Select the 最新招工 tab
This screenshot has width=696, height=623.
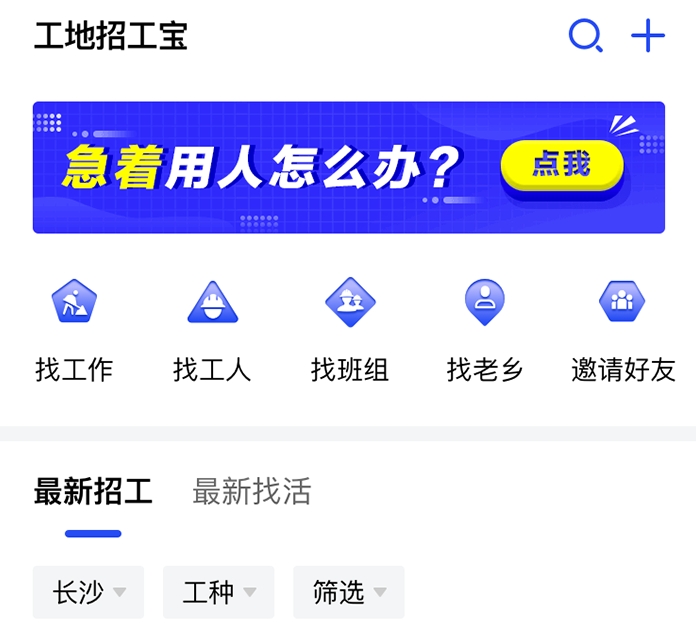coord(93,492)
